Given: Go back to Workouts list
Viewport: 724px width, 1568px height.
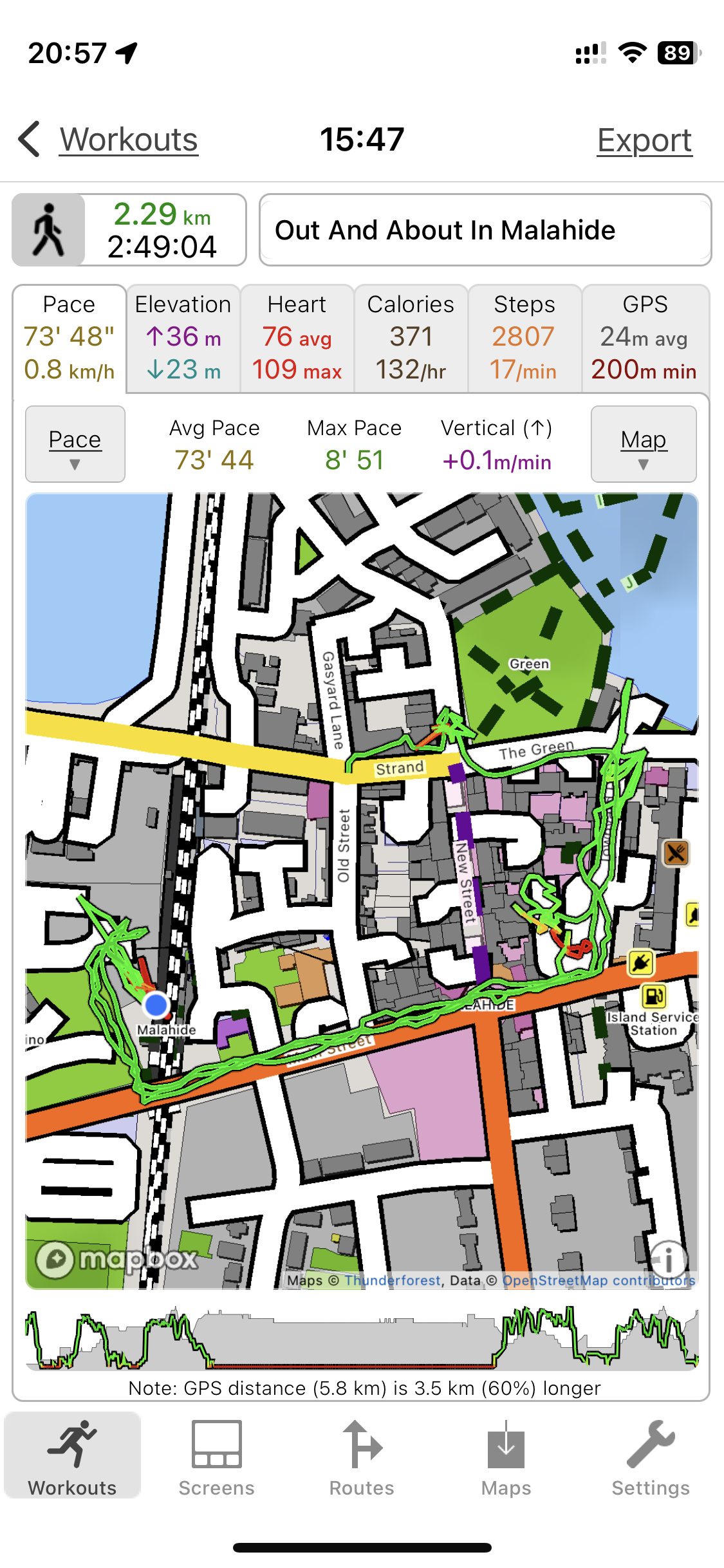Looking at the screenshot, I should pos(109,140).
